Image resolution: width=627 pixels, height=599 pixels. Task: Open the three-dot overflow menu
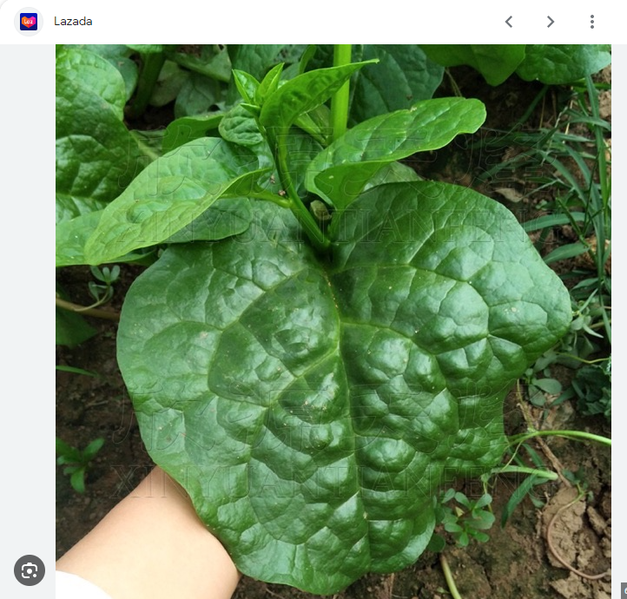pos(592,22)
